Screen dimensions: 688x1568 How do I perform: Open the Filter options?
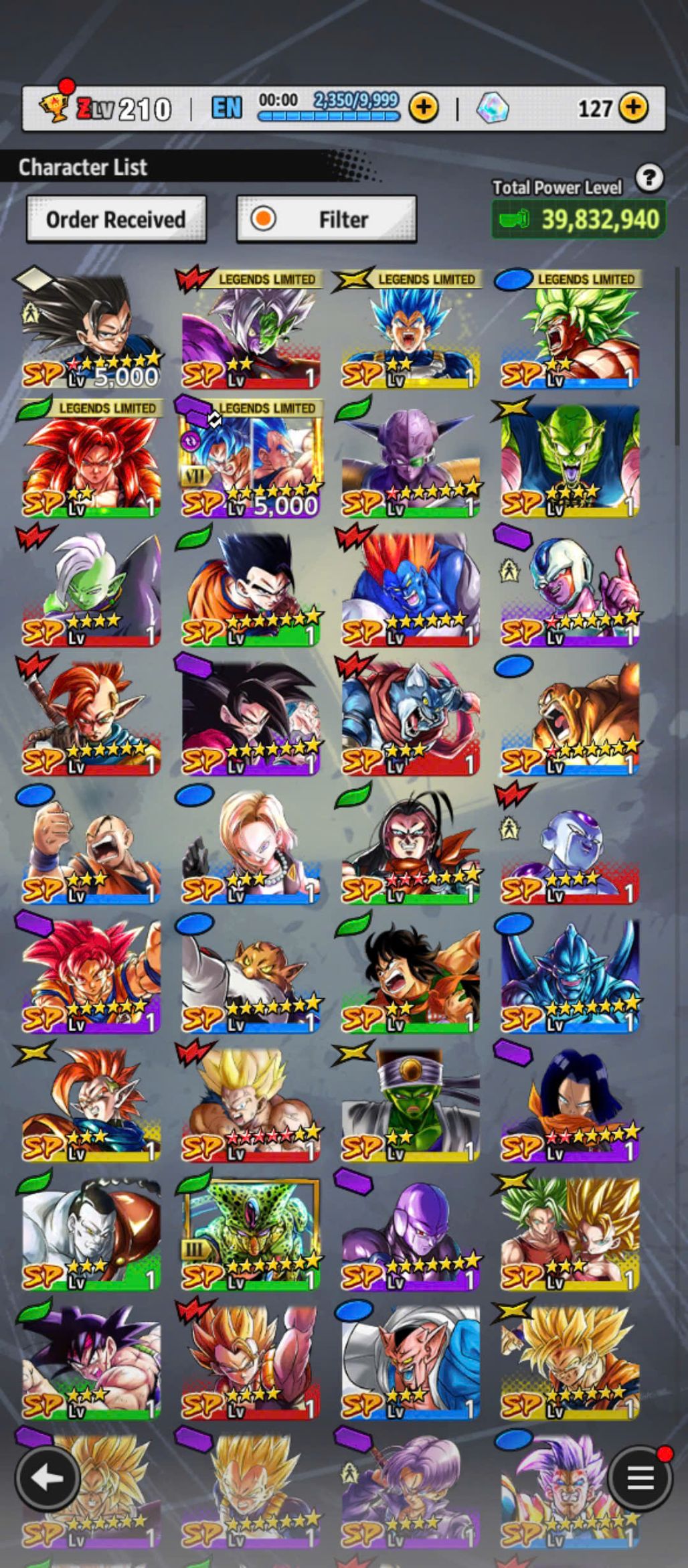pyautogui.click(x=327, y=220)
